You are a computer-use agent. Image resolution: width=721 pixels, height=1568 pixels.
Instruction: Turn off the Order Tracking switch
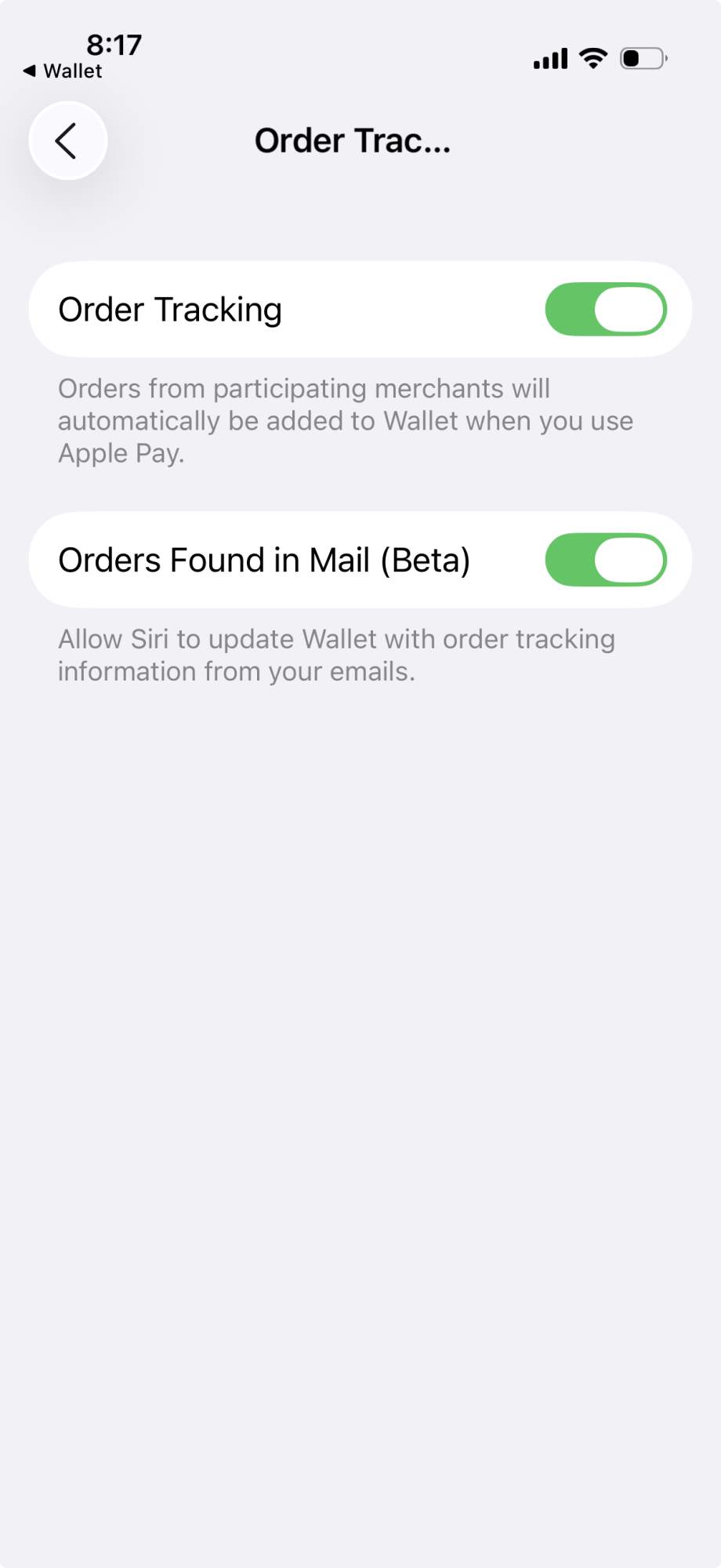(605, 310)
